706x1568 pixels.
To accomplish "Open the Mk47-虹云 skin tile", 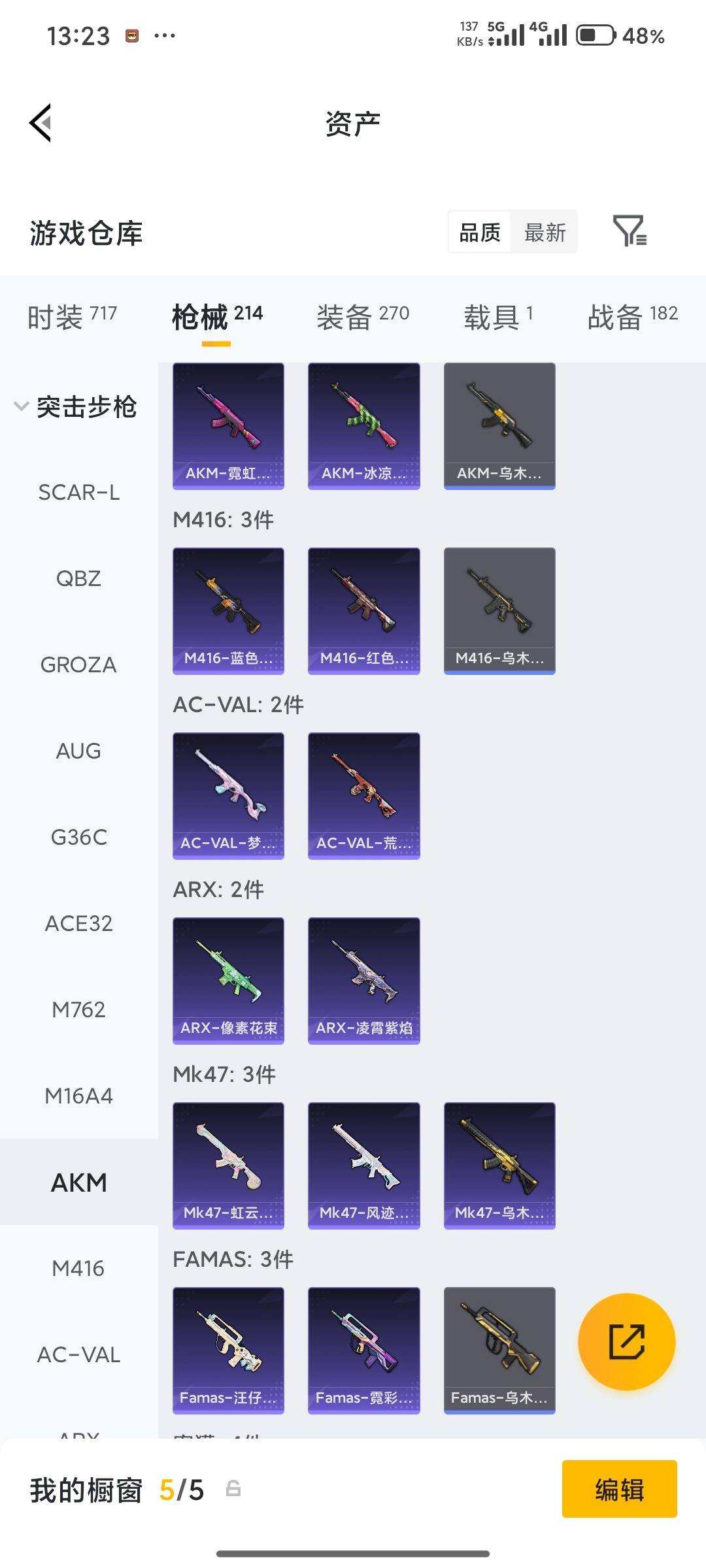I will point(228,1166).
